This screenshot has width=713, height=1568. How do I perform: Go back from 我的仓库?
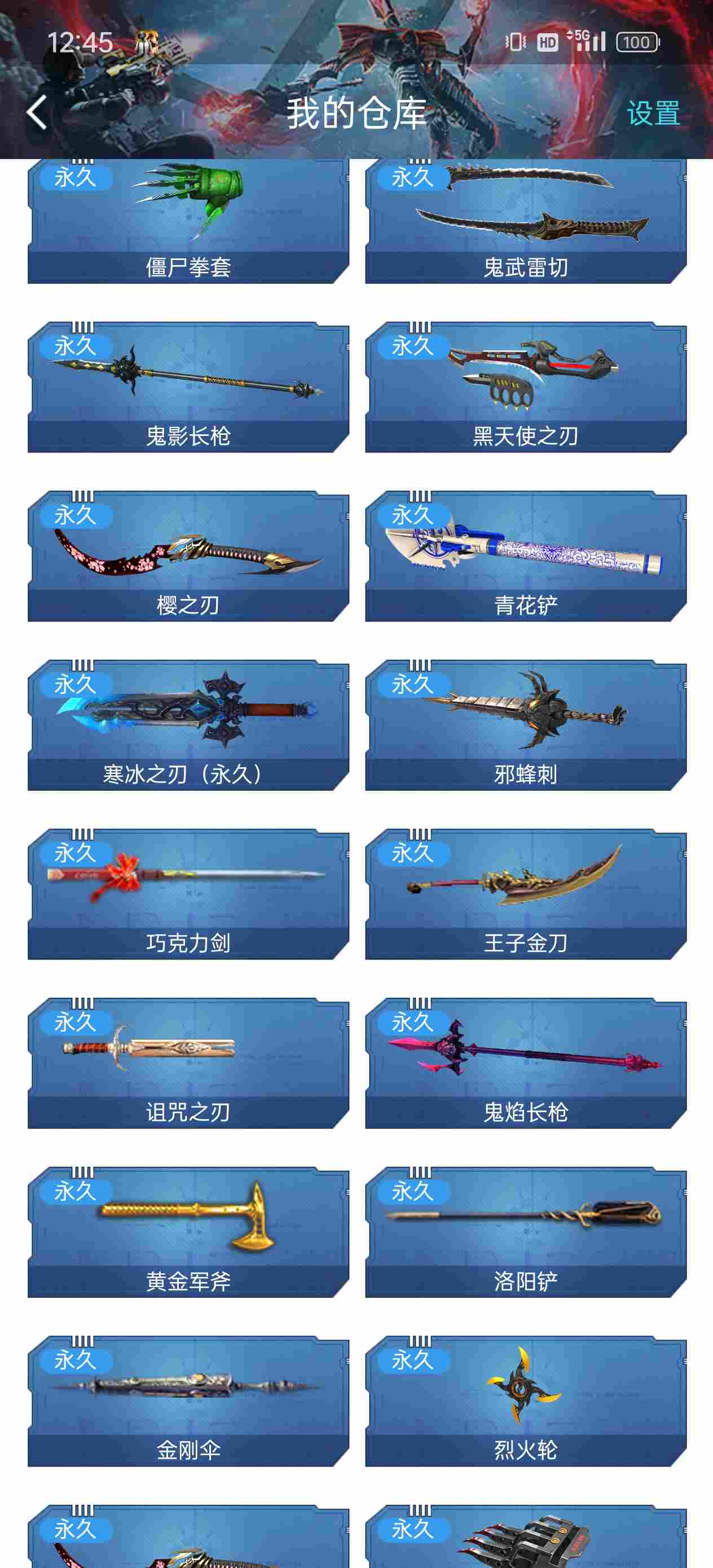click(37, 113)
